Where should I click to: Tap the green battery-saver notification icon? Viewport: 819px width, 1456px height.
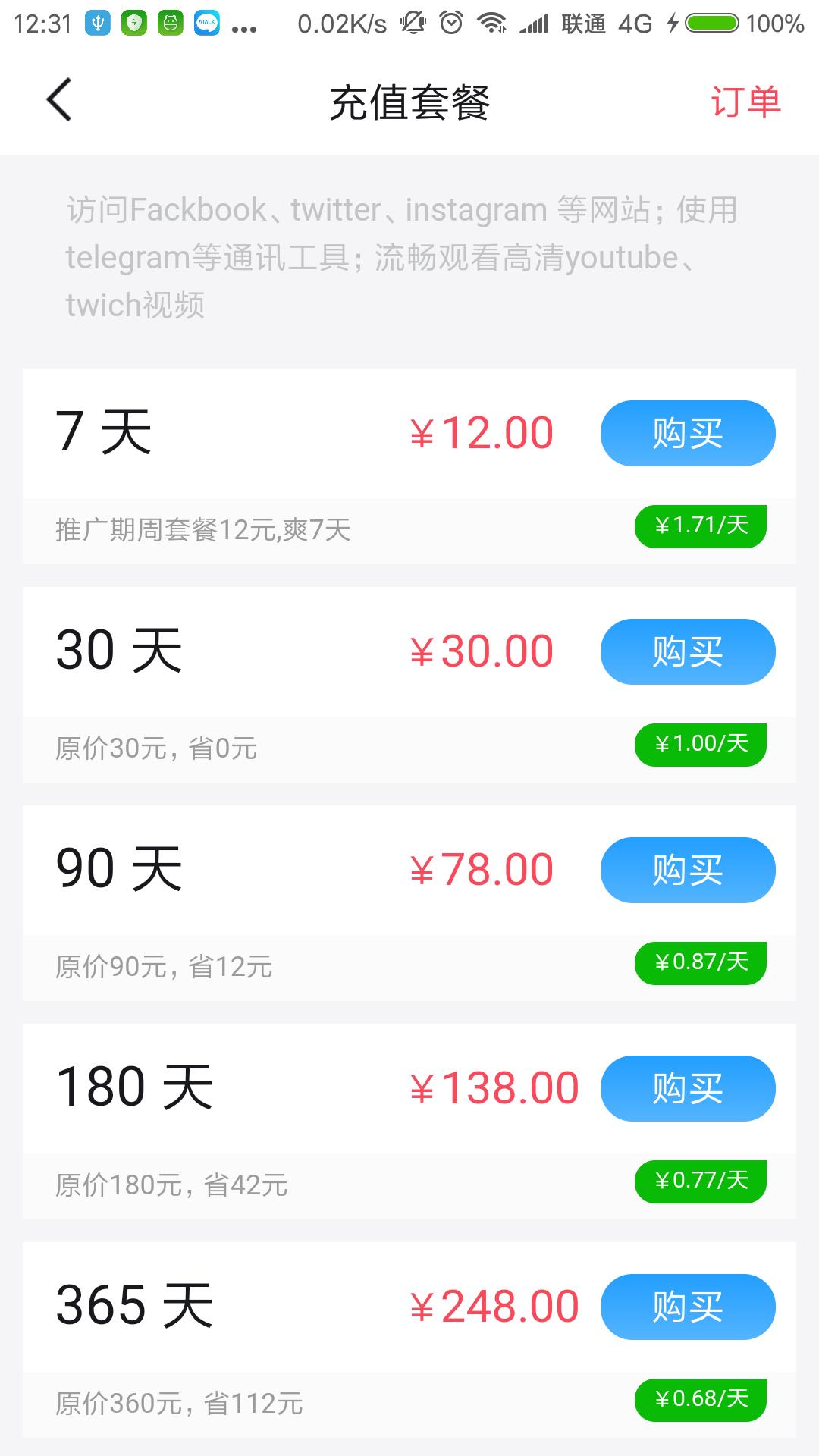(x=133, y=23)
